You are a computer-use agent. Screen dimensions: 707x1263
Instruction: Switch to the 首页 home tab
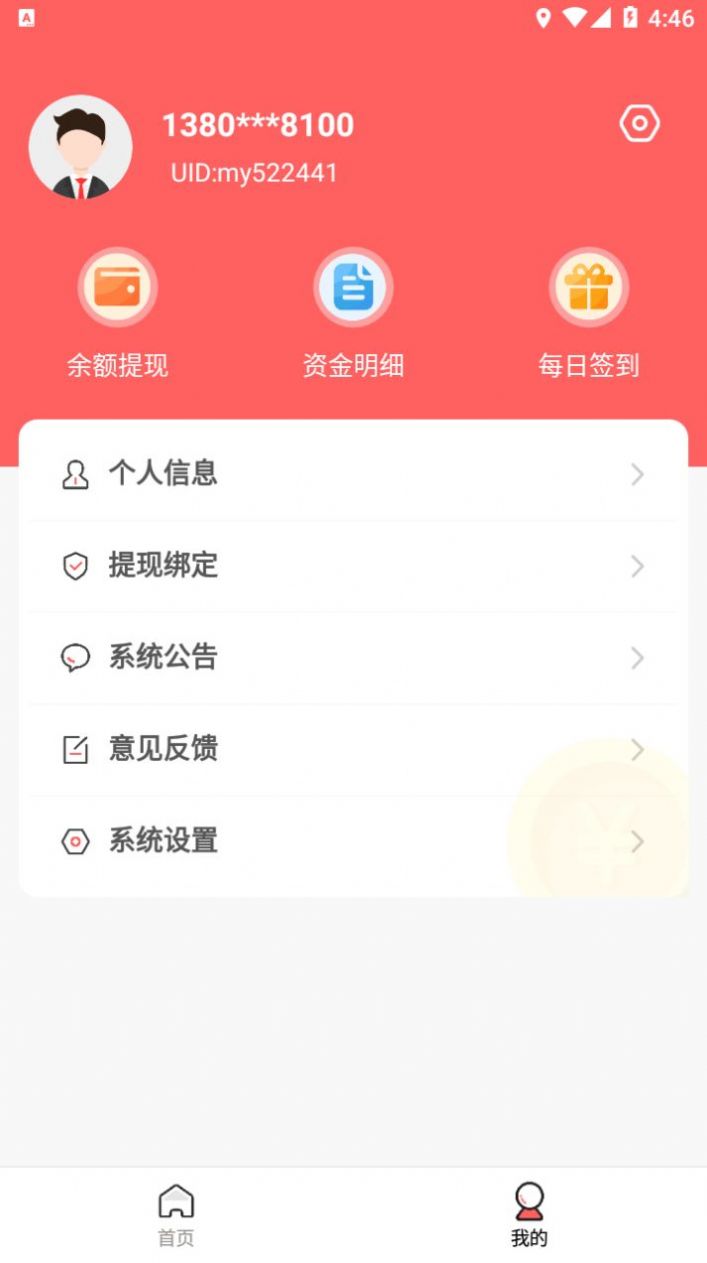(x=176, y=1214)
